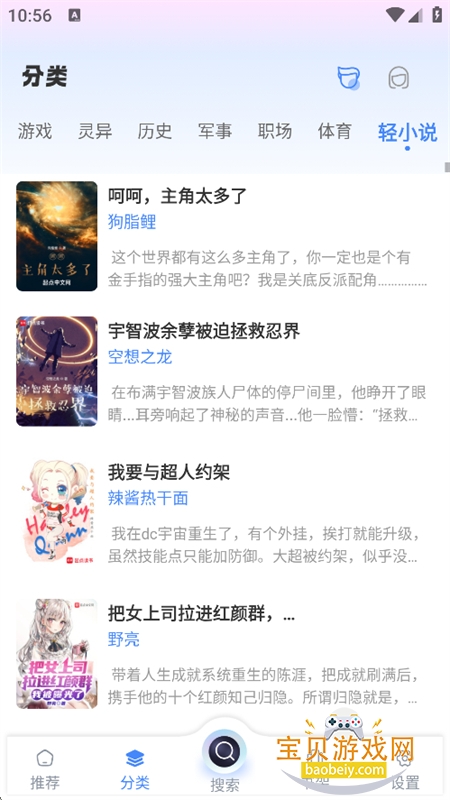Viewport: 450px width, 800px height.
Task: Select the male reader channel icon
Action: (348, 78)
